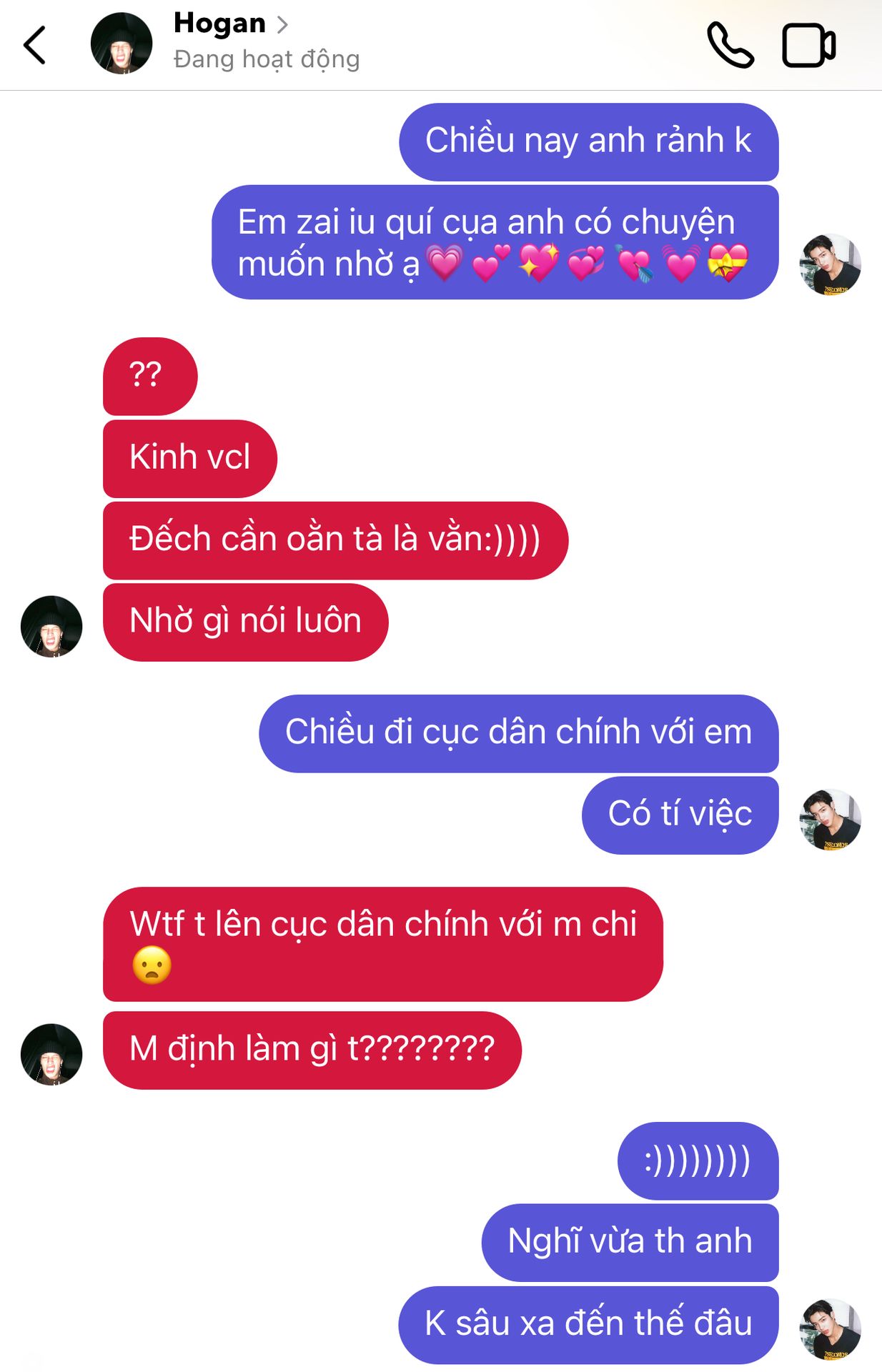Tap Hogan's profile picture in header

click(122, 44)
